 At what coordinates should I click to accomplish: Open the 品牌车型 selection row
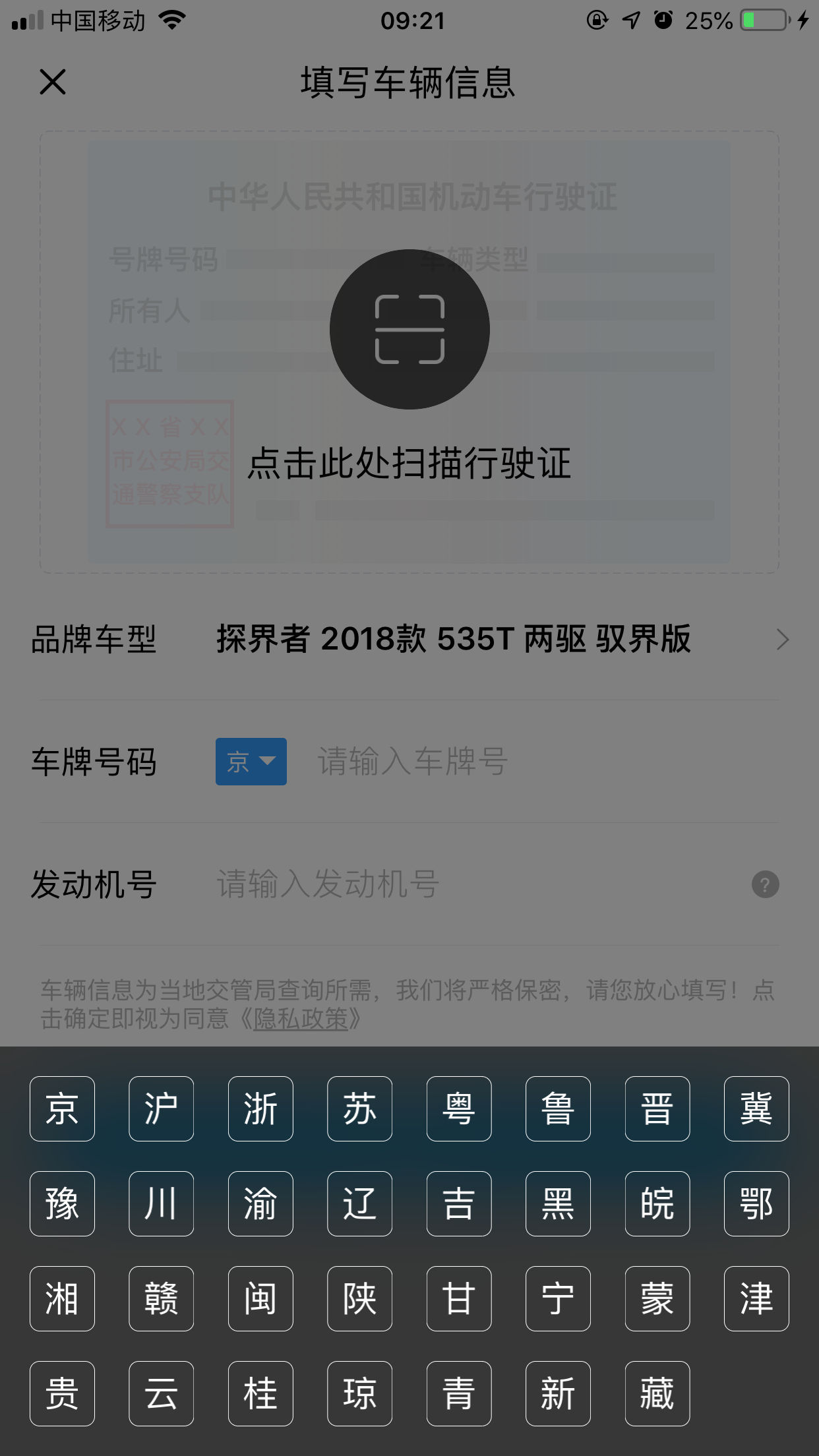[x=409, y=639]
